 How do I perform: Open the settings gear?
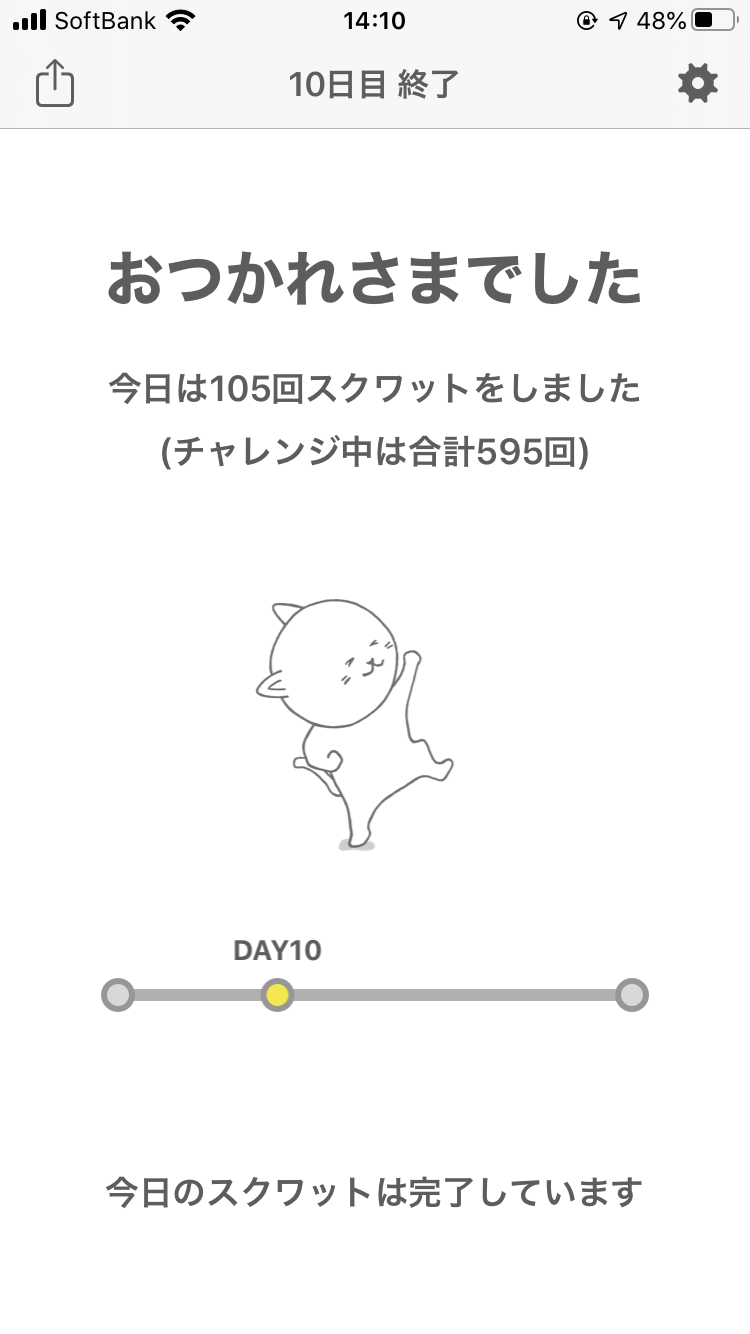[697, 84]
